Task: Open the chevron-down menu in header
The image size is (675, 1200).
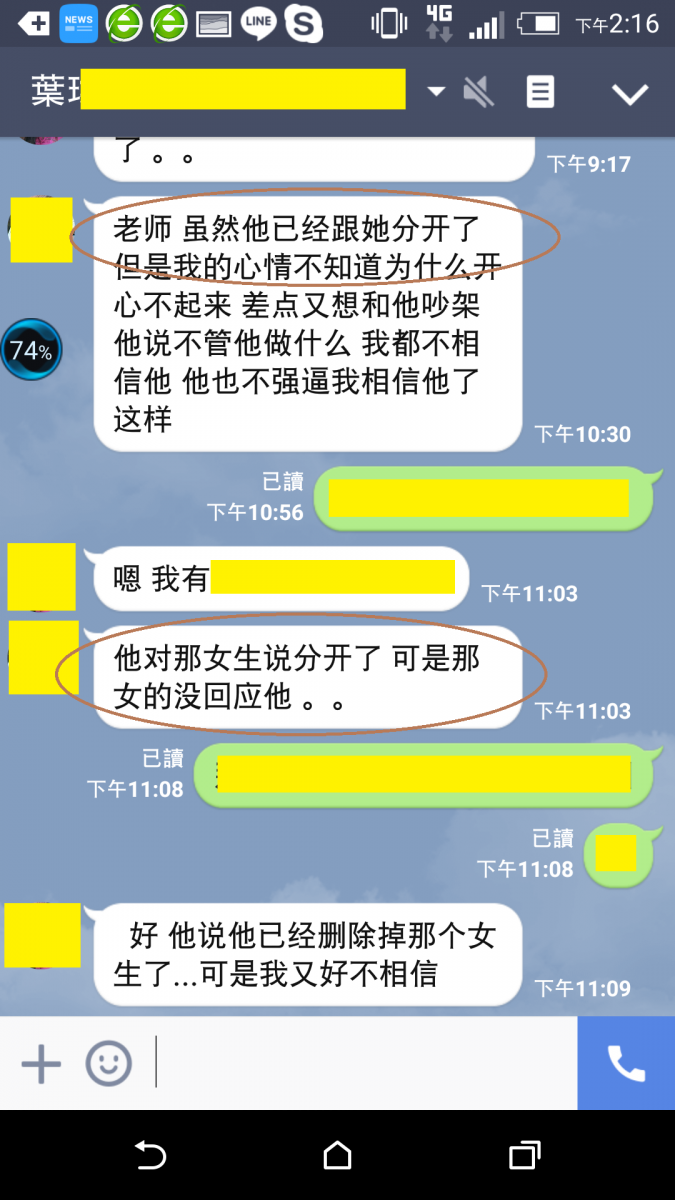Action: 630,93
